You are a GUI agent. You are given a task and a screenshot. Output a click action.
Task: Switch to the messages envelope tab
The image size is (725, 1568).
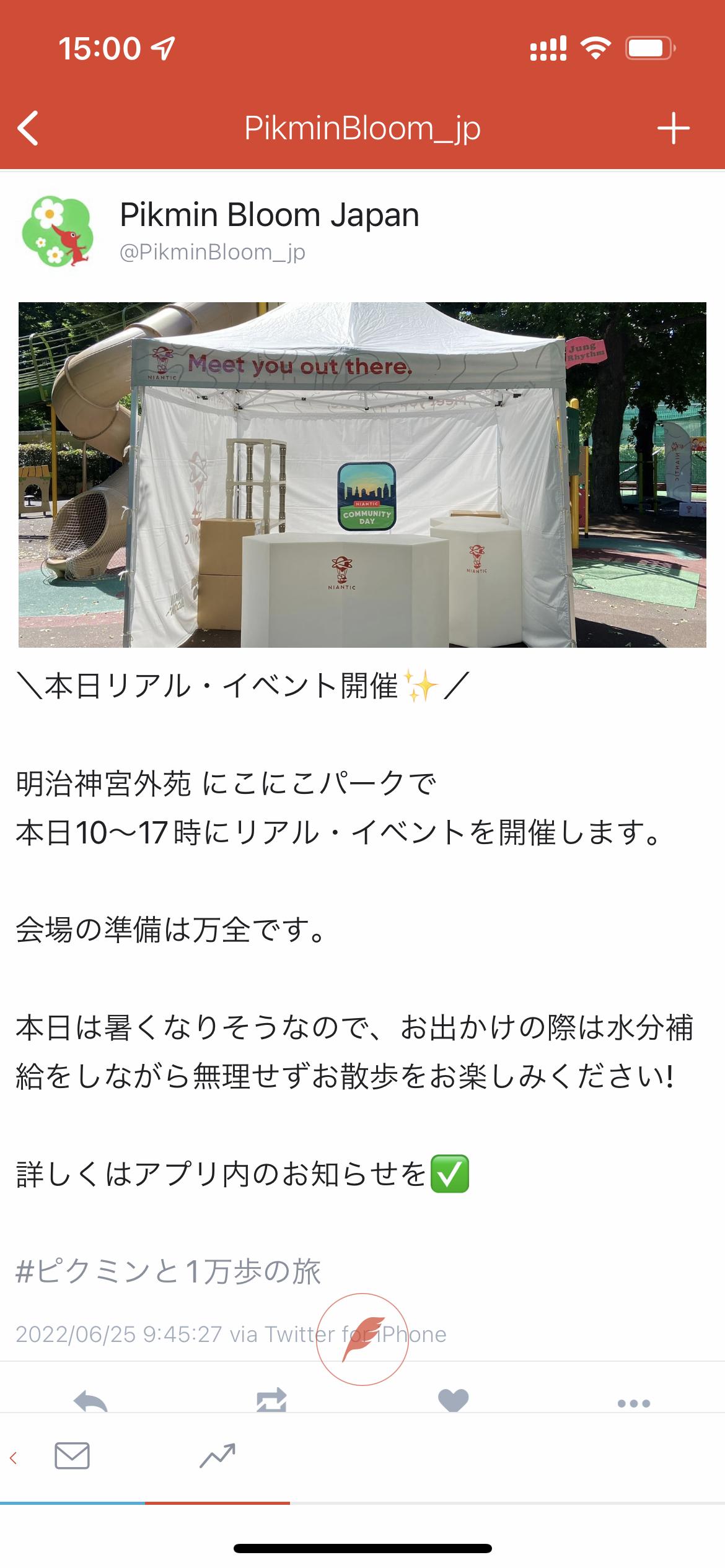pos(72,1455)
